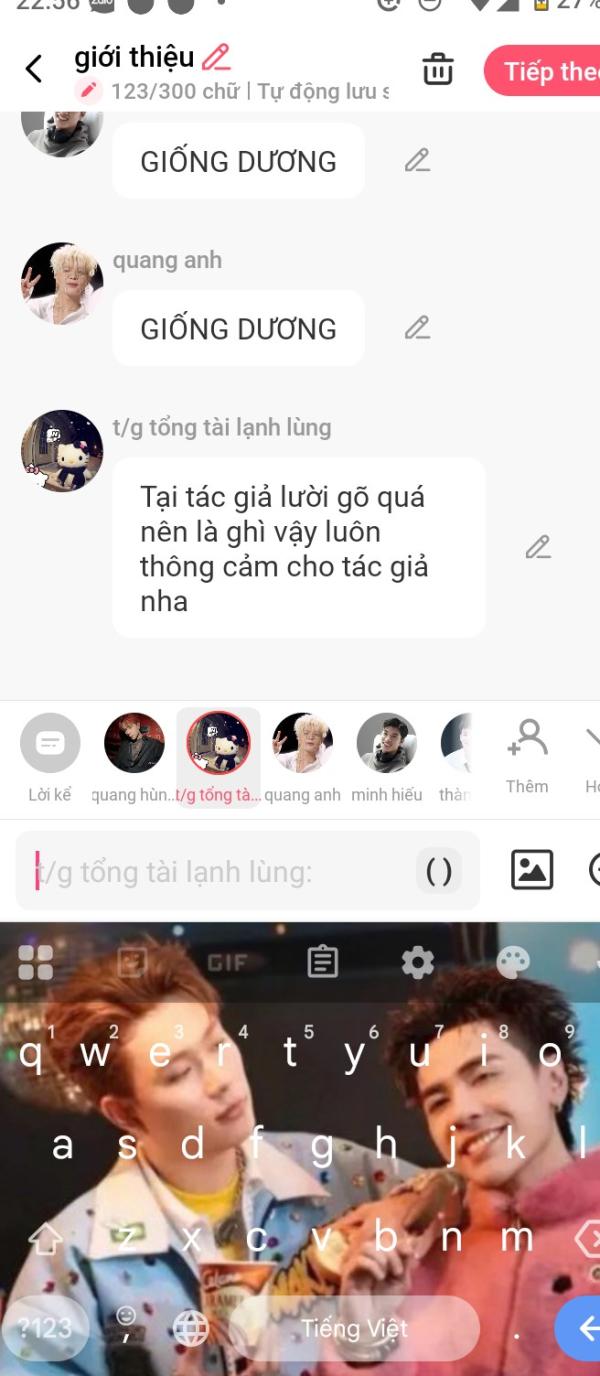Add a new character with Thêm
600x1376 pixels.
pyautogui.click(x=527, y=756)
